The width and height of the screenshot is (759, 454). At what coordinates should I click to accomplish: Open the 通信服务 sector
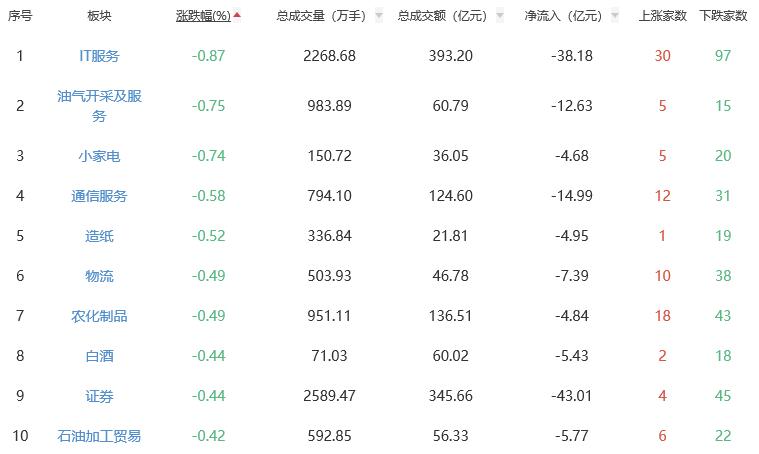click(99, 196)
